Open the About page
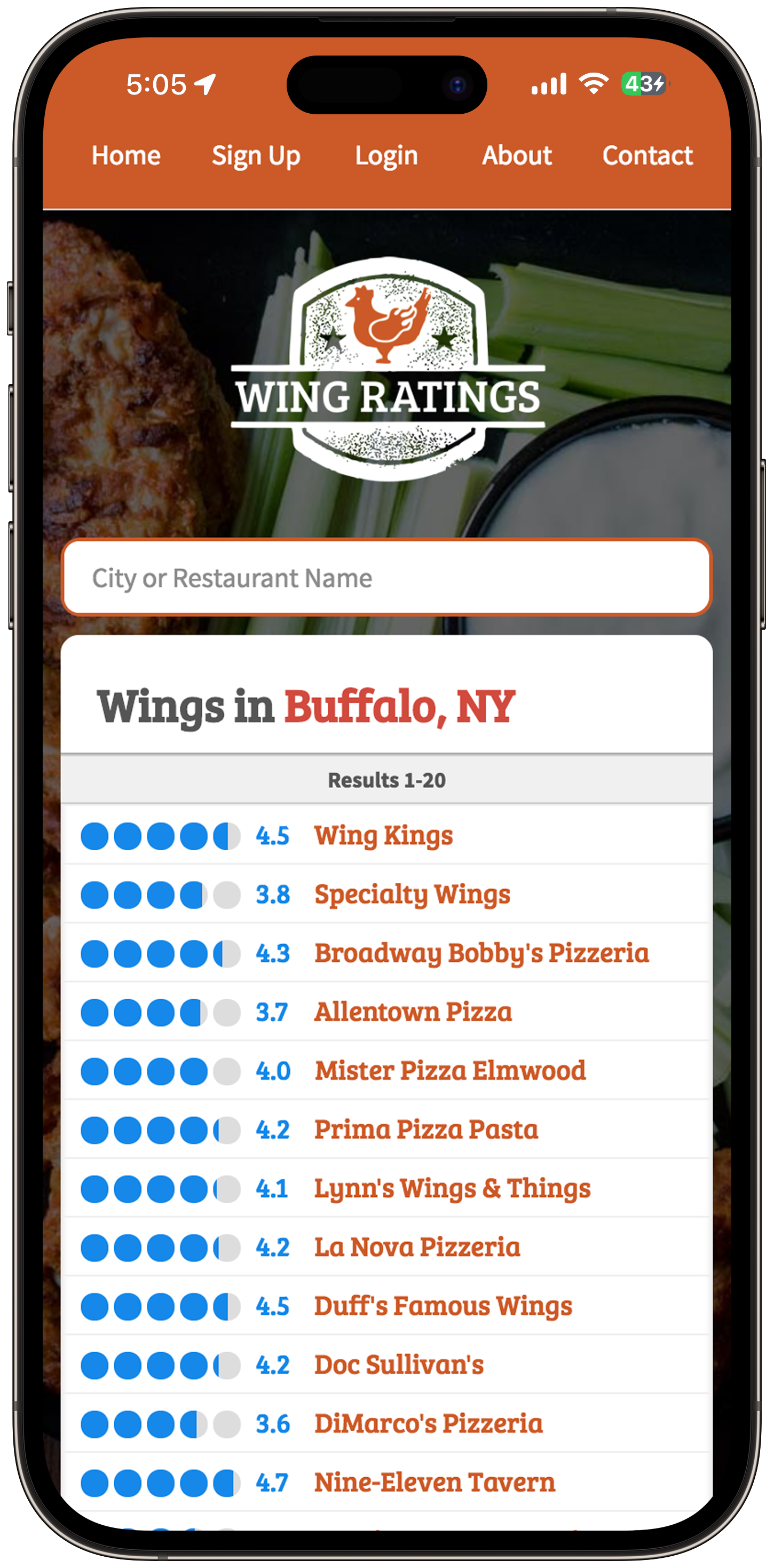This screenshot has height=1568, width=774. pyautogui.click(x=517, y=156)
